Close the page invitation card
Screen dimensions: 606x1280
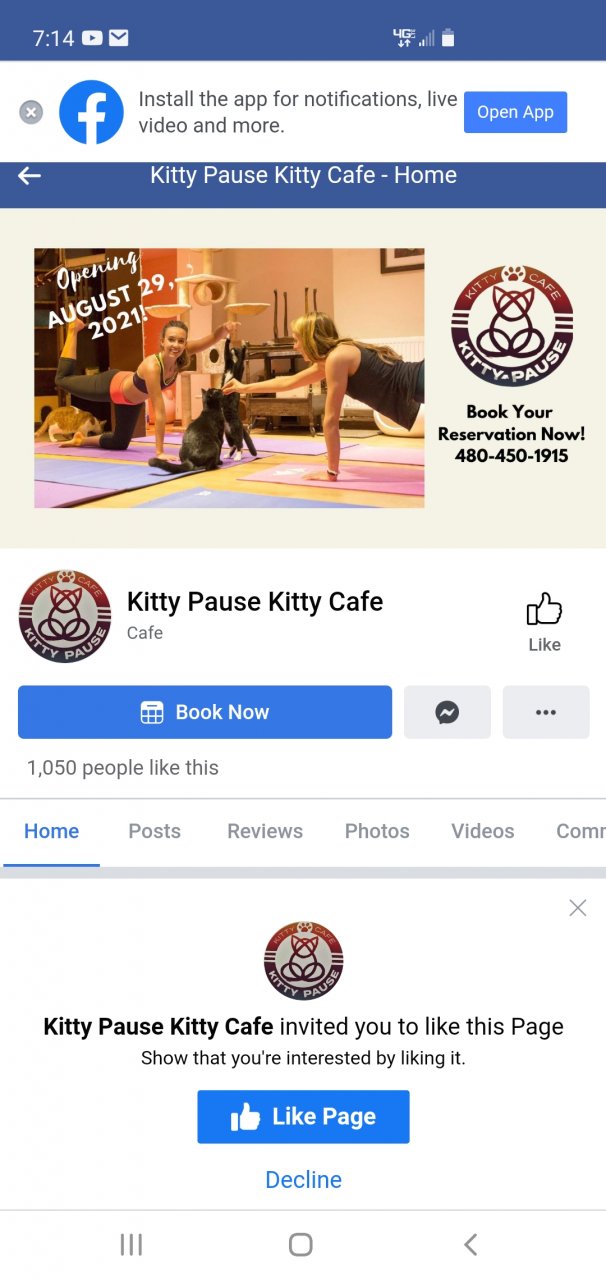click(578, 908)
